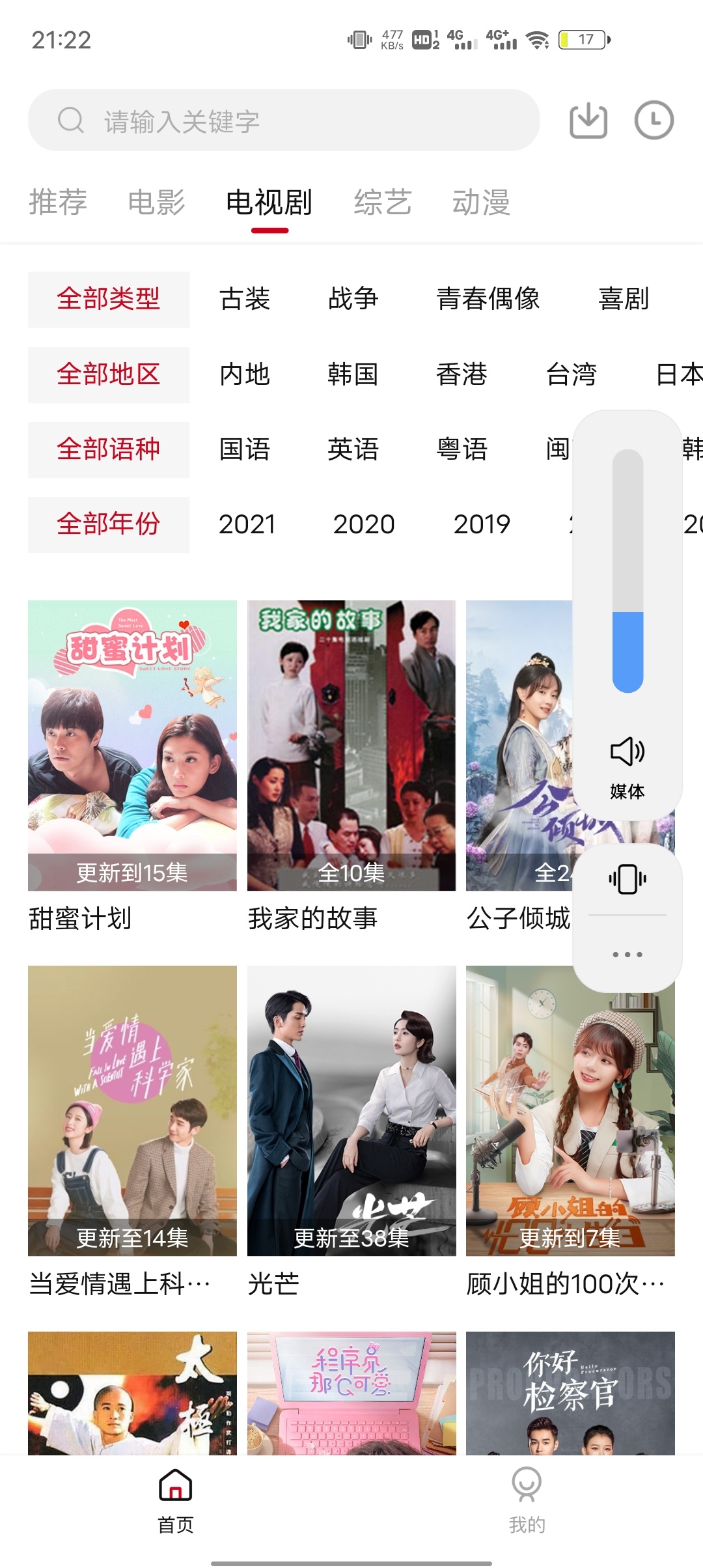Screen dimensions: 703x1568
Task: Open the drama 我家的故事
Action: 351,746
